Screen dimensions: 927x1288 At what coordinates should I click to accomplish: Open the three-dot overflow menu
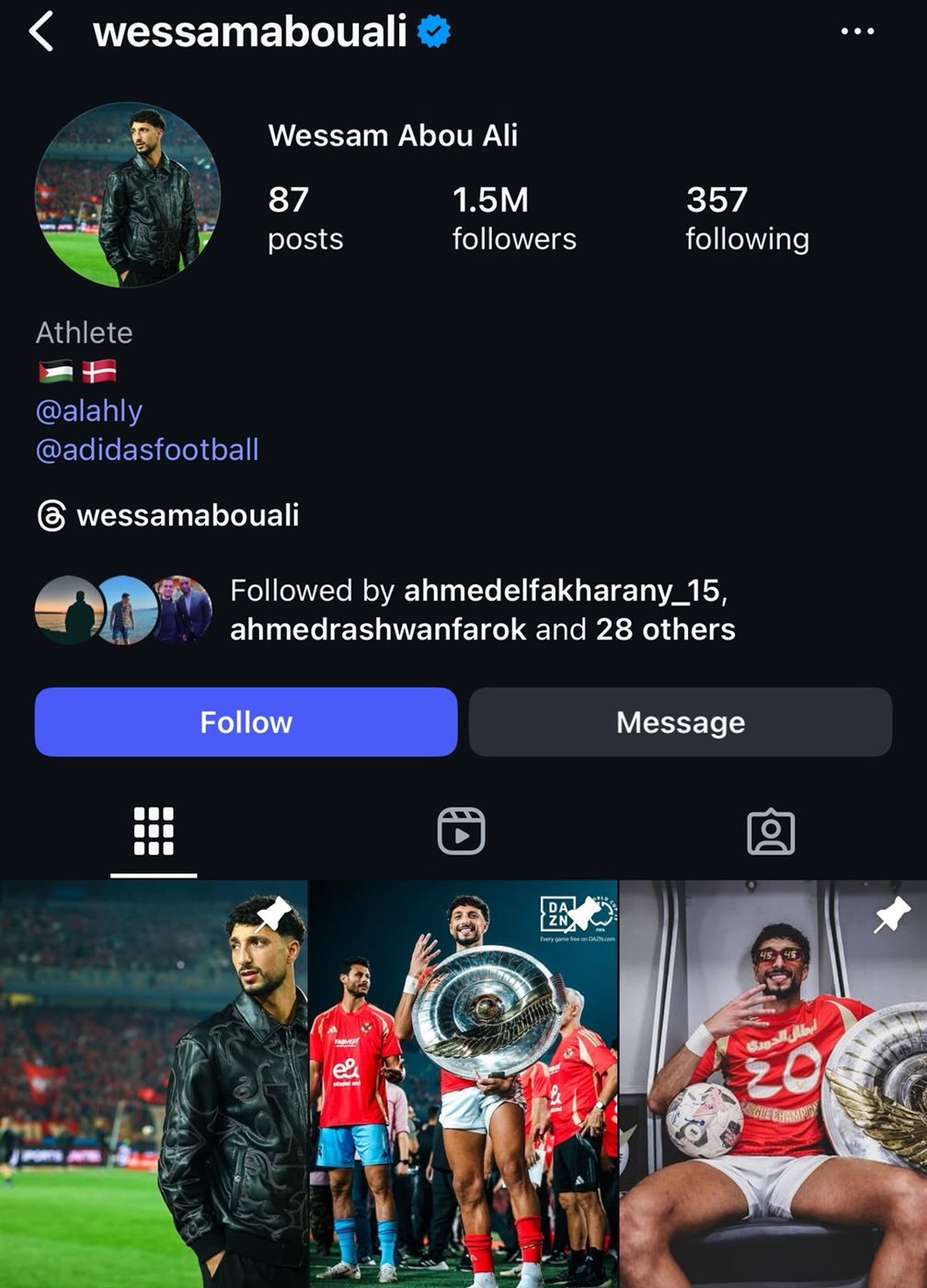(857, 32)
